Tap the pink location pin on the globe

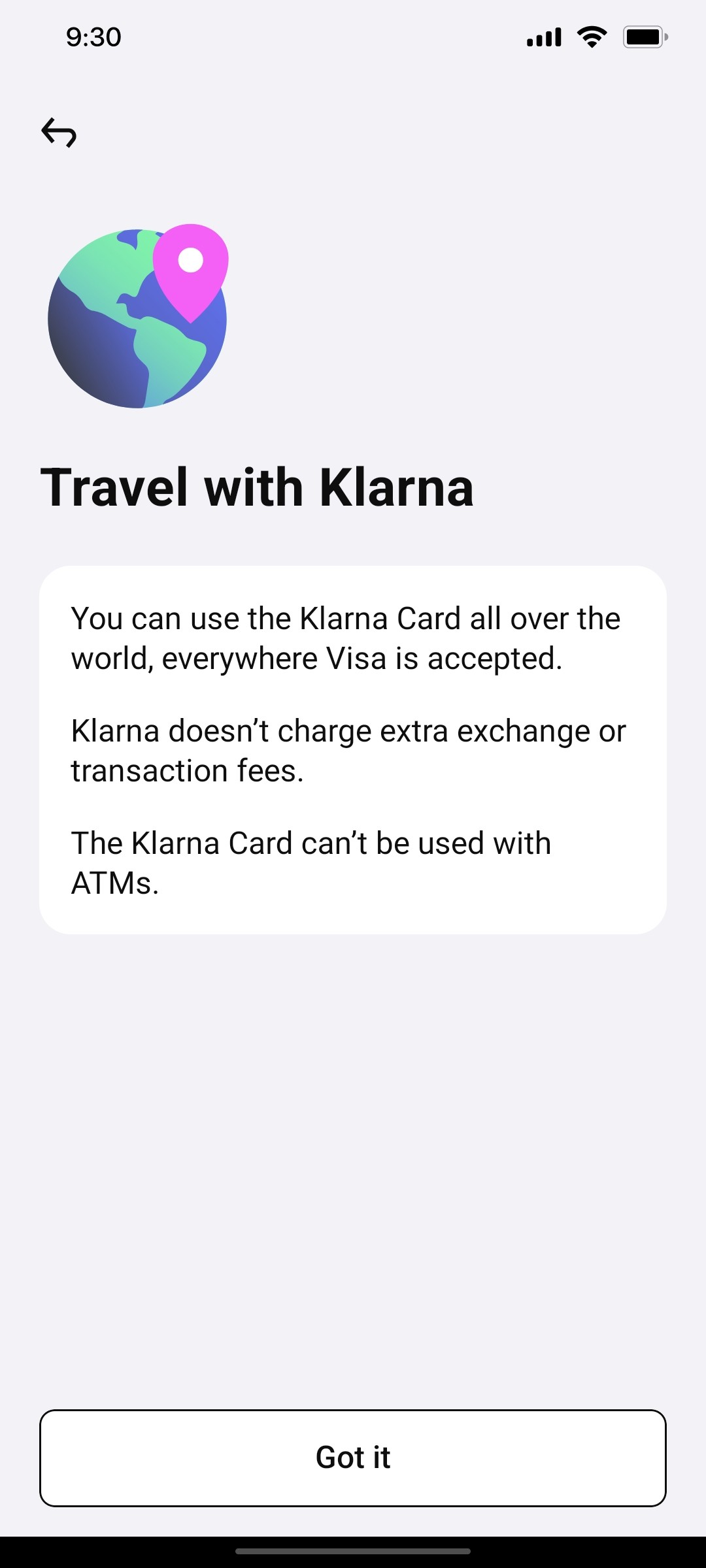point(190,268)
